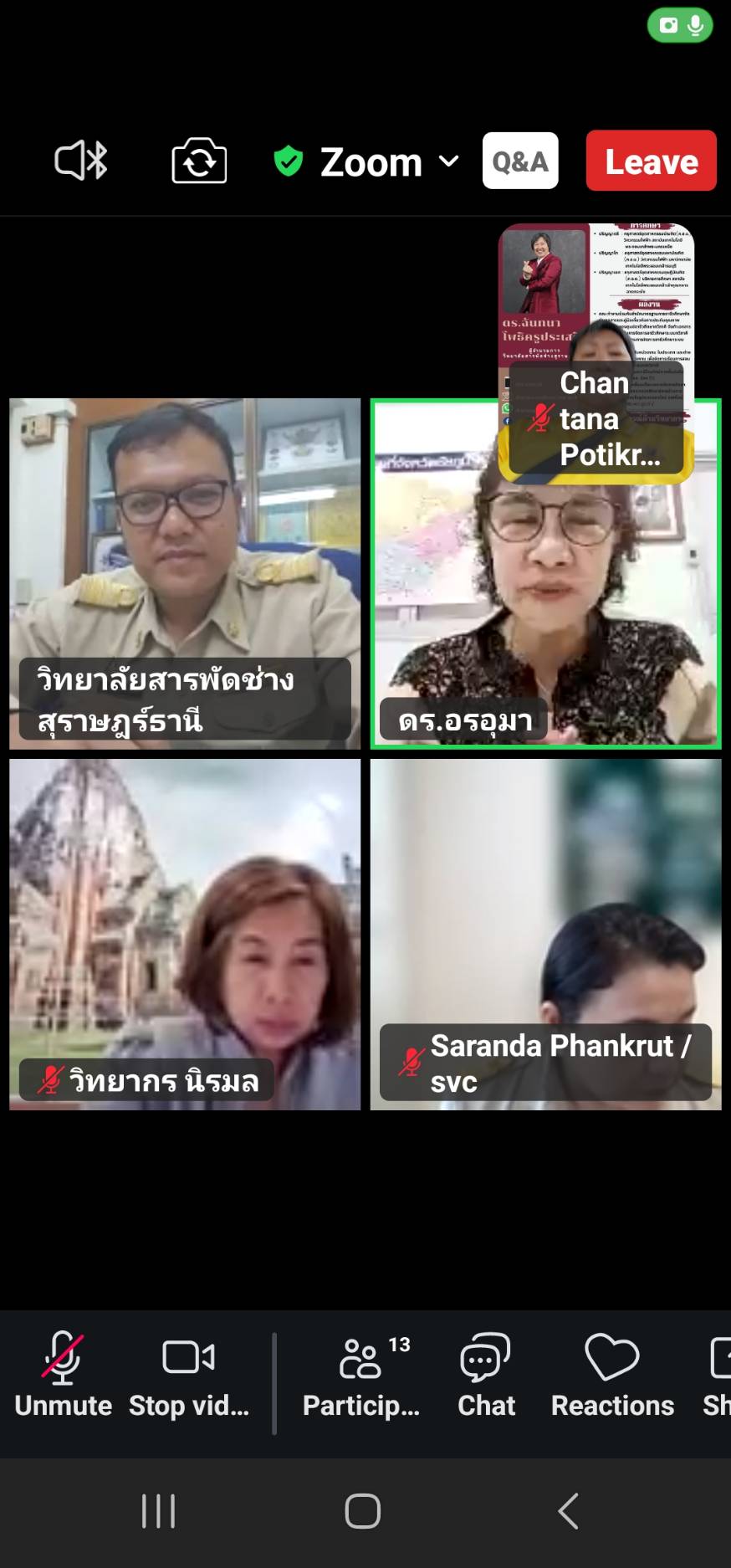This screenshot has height=1568, width=731.
Task: Go back using the system back button
Action: (x=568, y=1511)
